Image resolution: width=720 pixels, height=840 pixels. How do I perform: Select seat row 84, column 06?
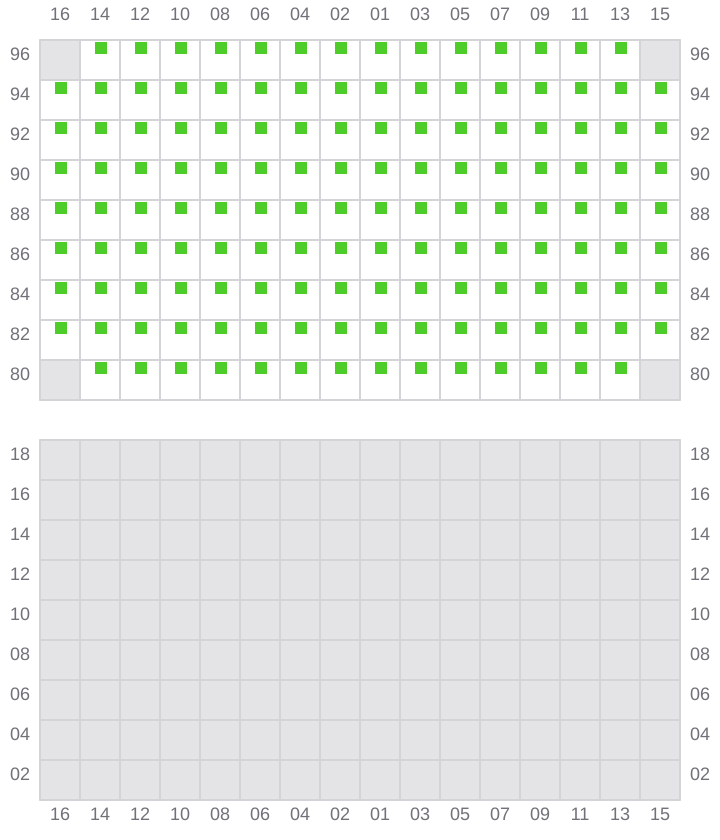coord(261,288)
